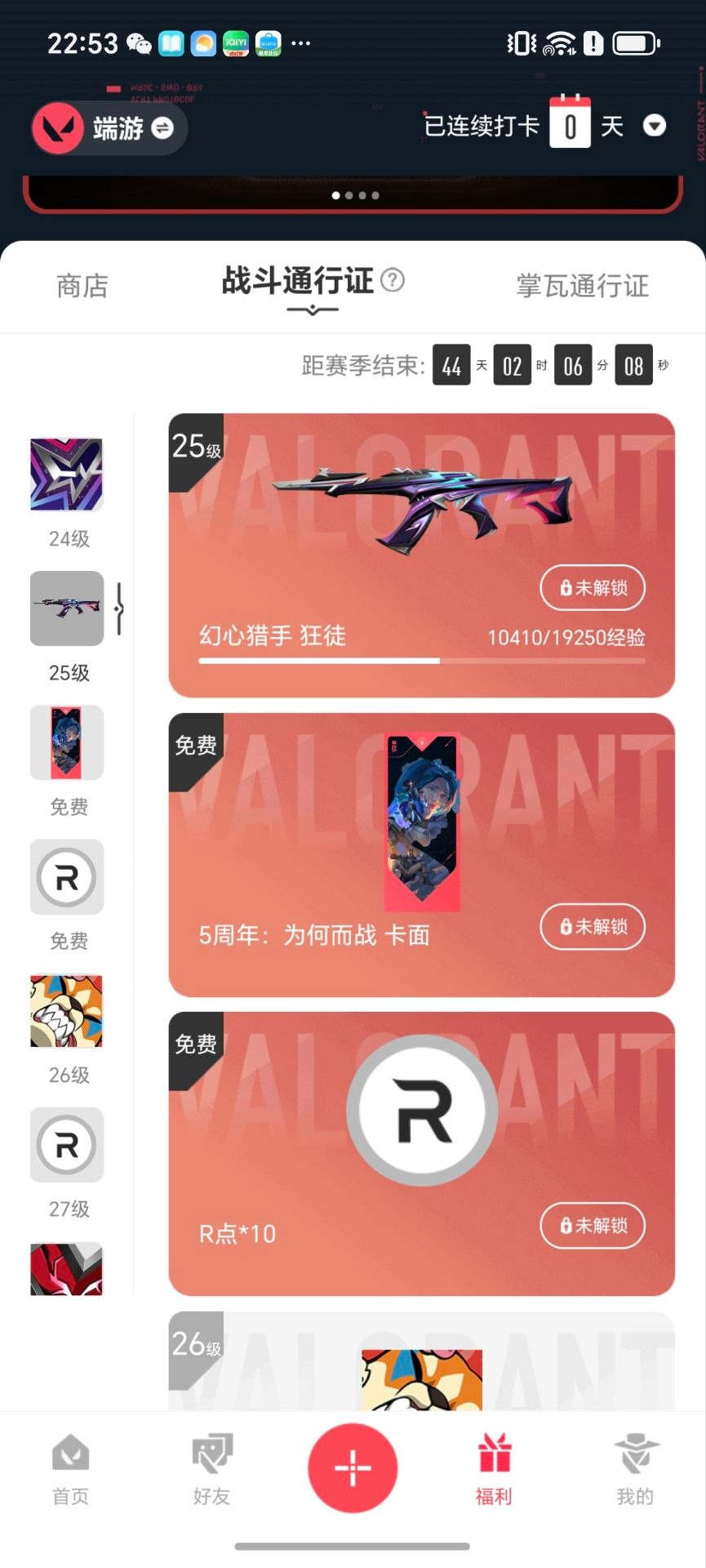Tap 未解锁 on the R点*10 reward
The width and height of the screenshot is (706, 1568).
[x=593, y=1226]
